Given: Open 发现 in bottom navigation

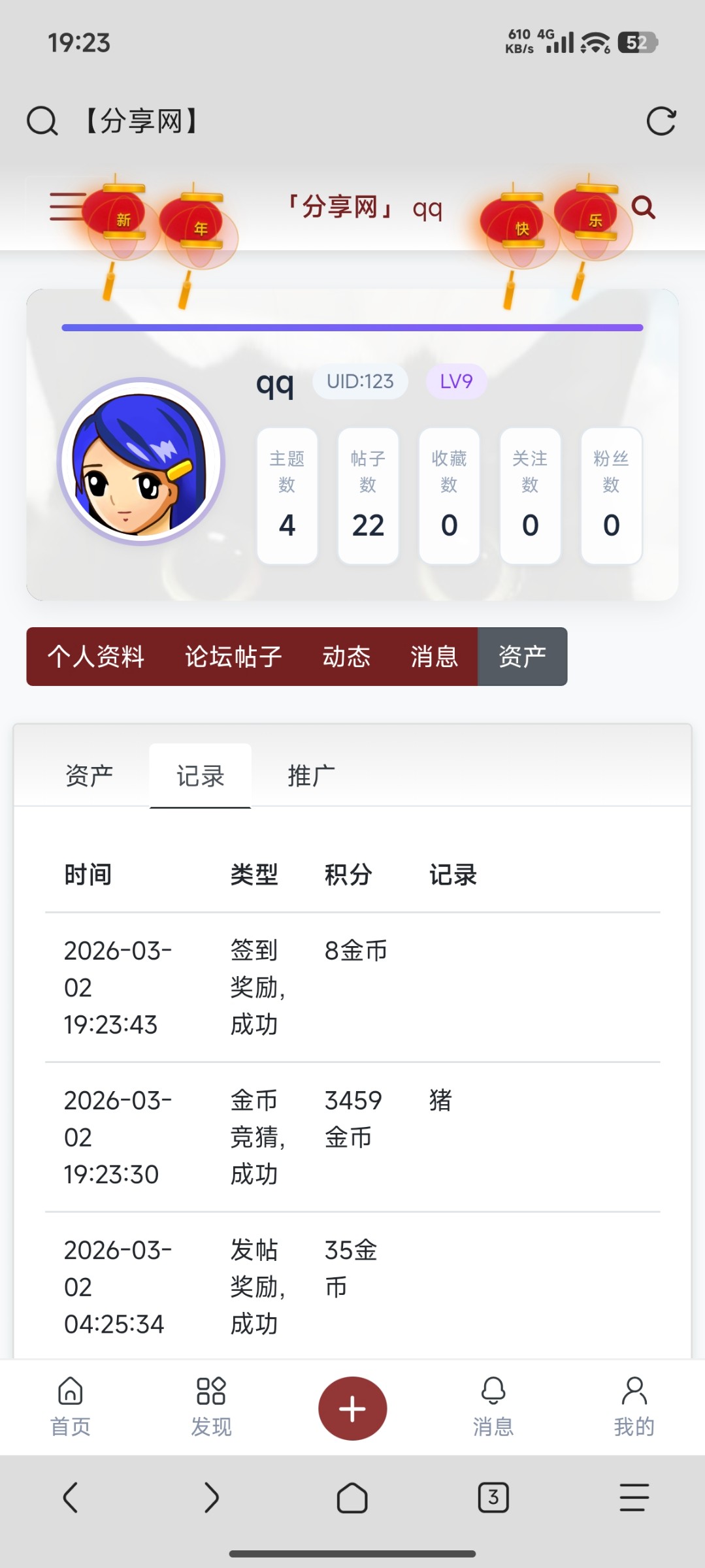Looking at the screenshot, I should [x=211, y=1407].
